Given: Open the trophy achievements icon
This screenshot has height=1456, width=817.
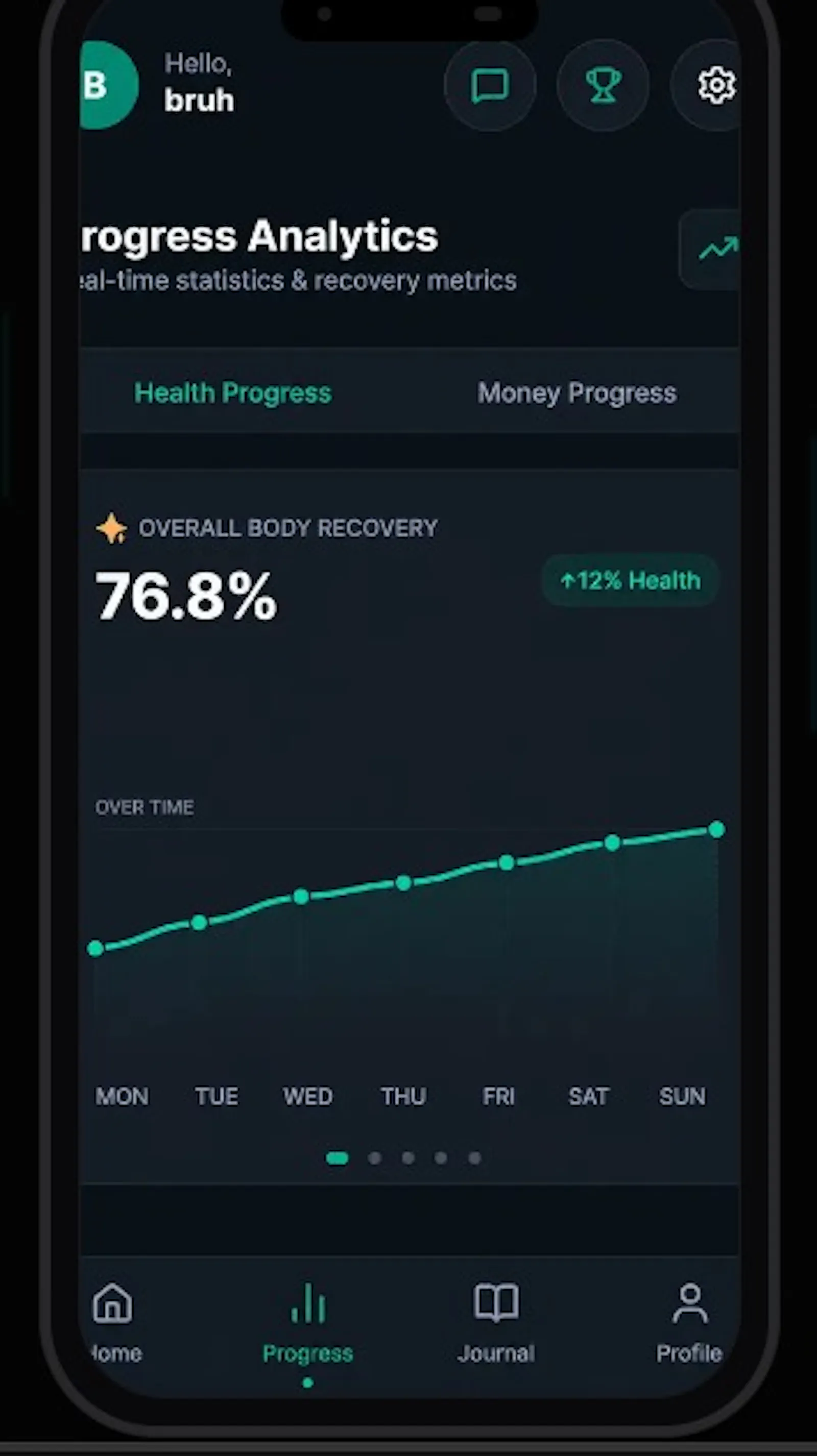Looking at the screenshot, I should click(603, 86).
